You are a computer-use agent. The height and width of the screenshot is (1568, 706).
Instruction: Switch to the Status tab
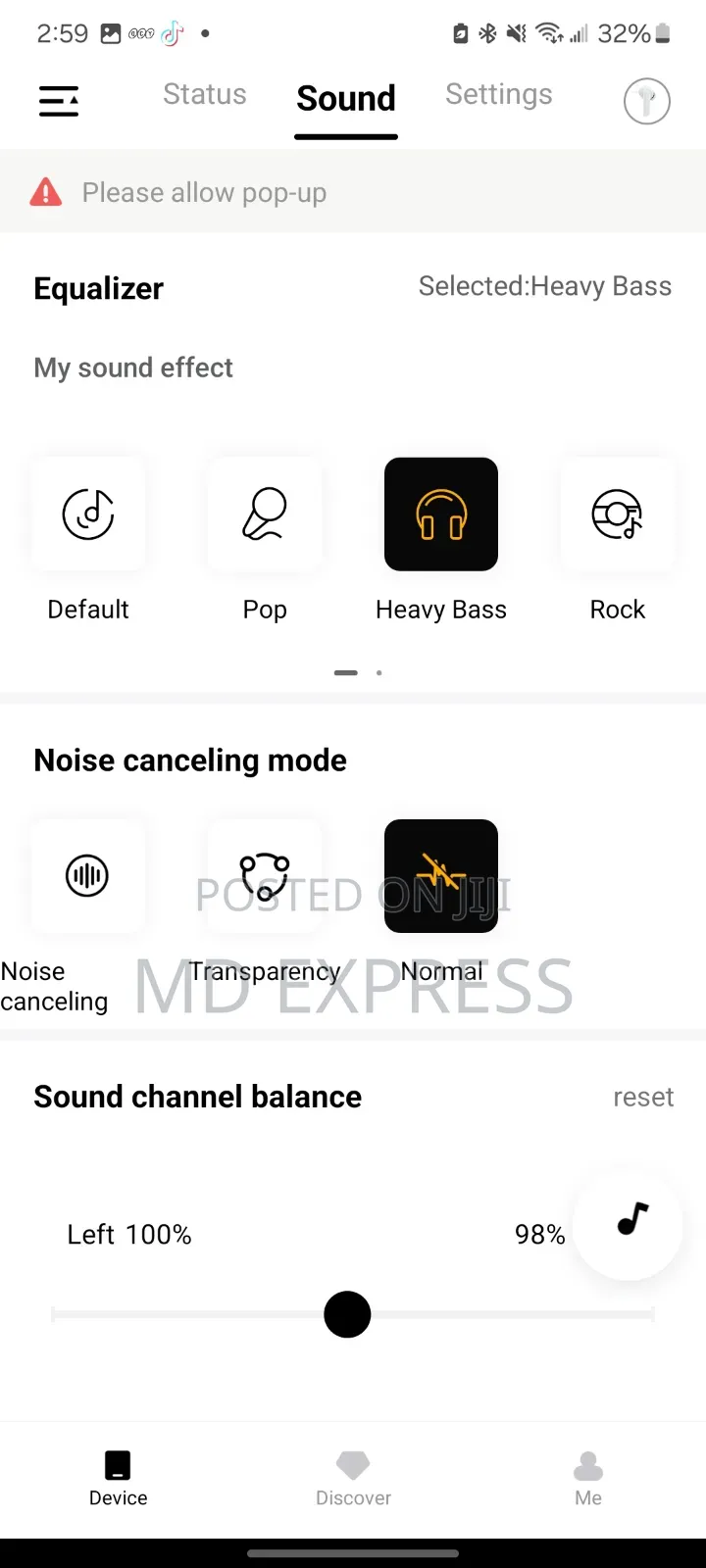point(204,94)
